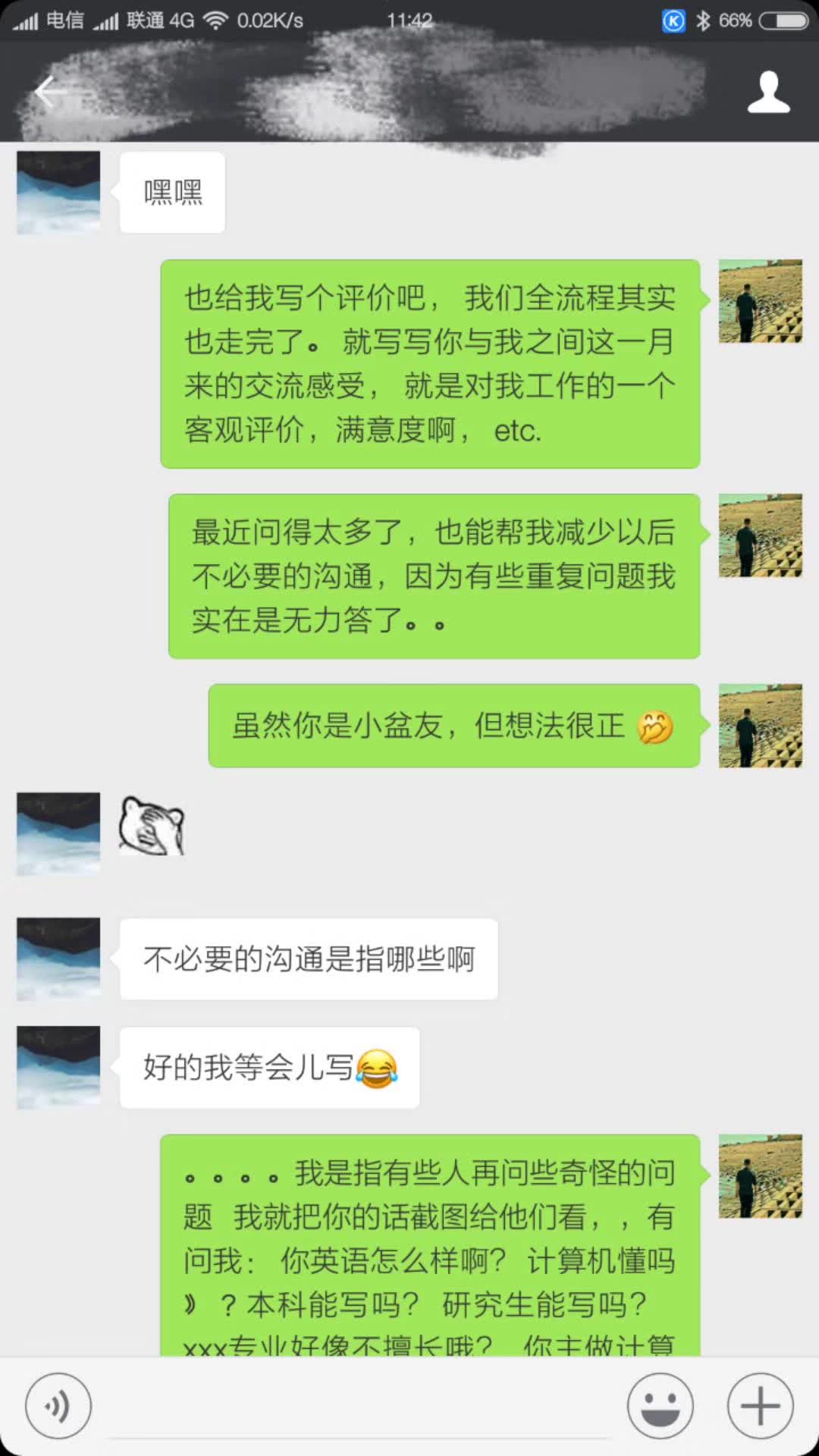The height and width of the screenshot is (1456, 819).
Task: Open sender's avatar next to 嘿嘿 message
Action: point(58,193)
